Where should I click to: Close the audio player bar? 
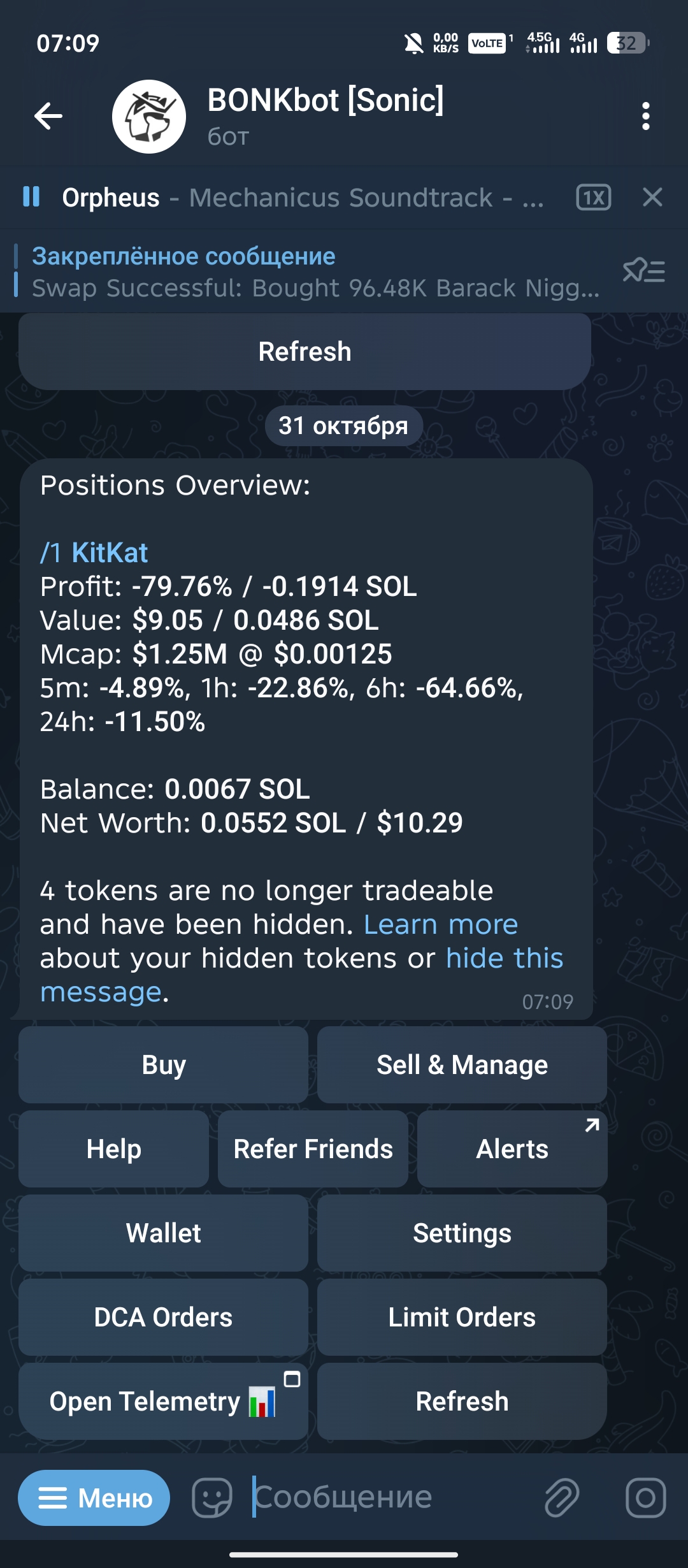pos(652,197)
